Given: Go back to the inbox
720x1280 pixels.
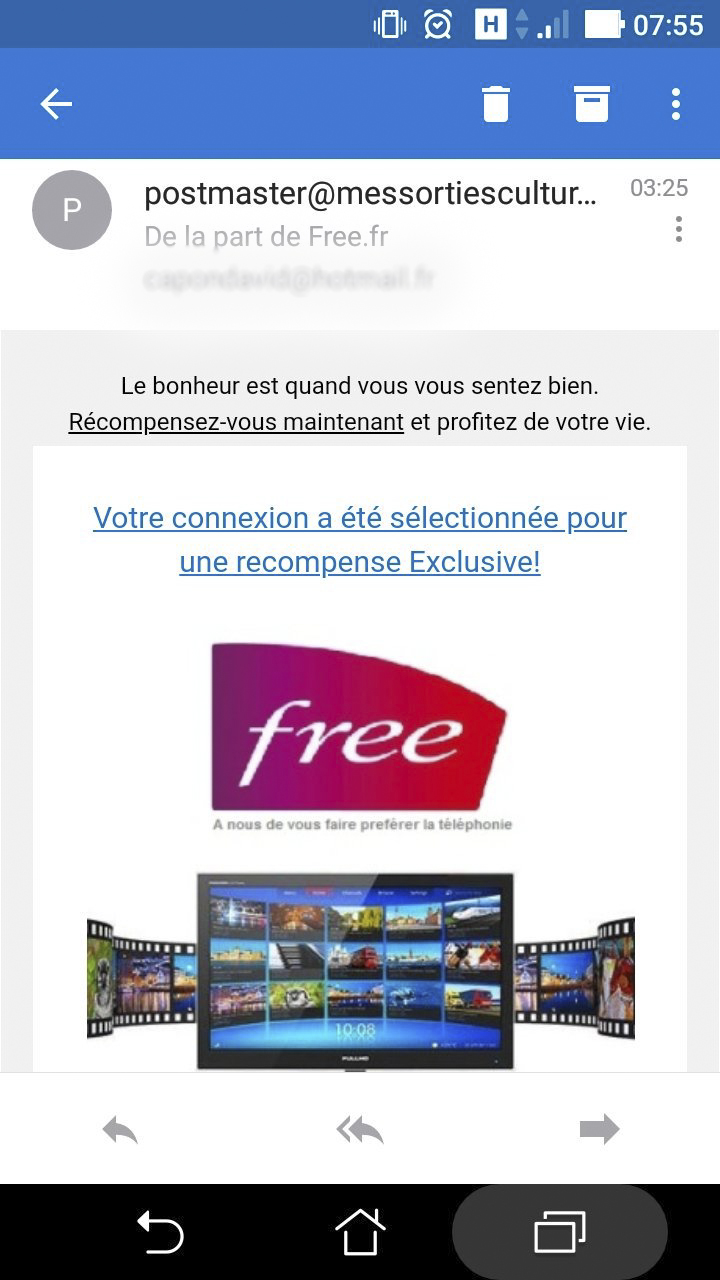Looking at the screenshot, I should [56, 104].
